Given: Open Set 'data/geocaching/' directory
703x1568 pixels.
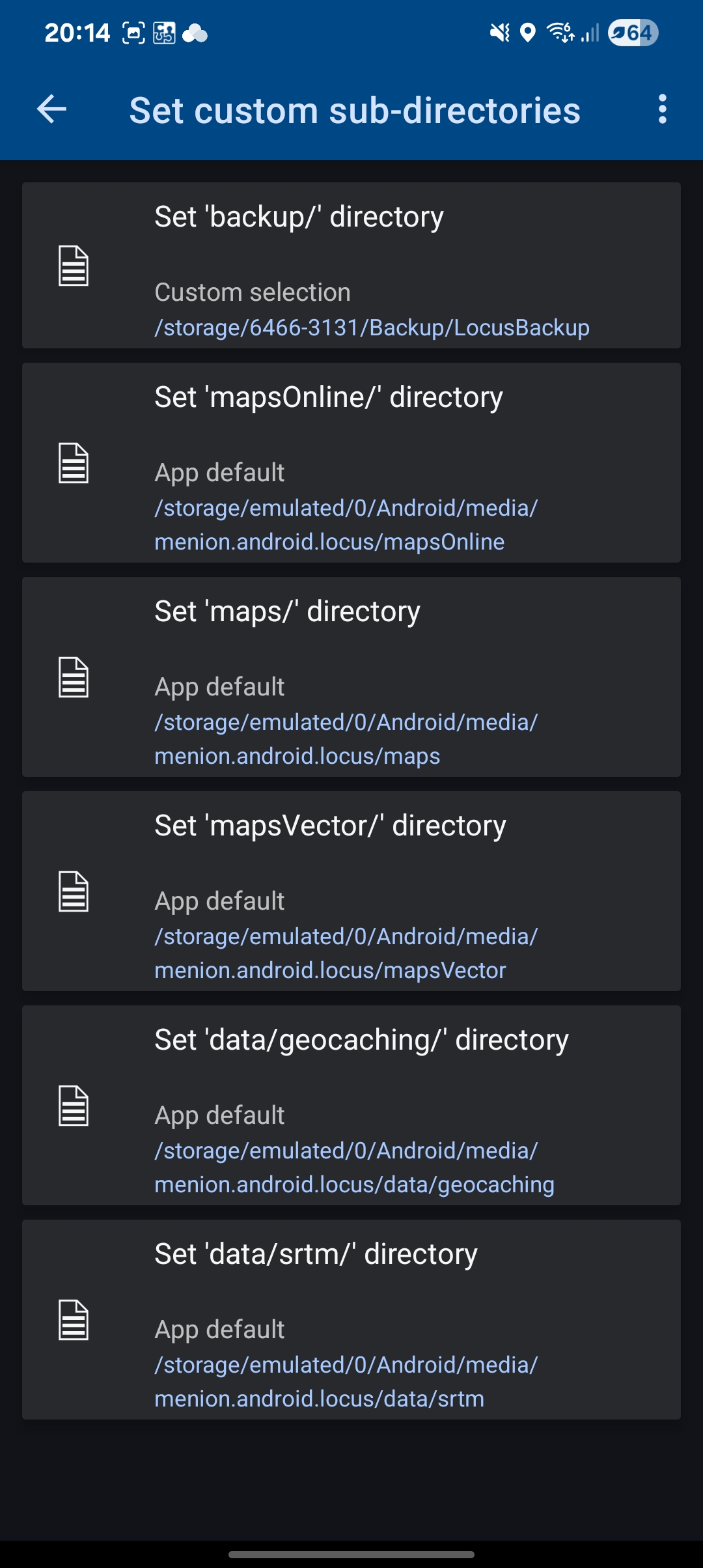Looking at the screenshot, I should tap(351, 1106).
